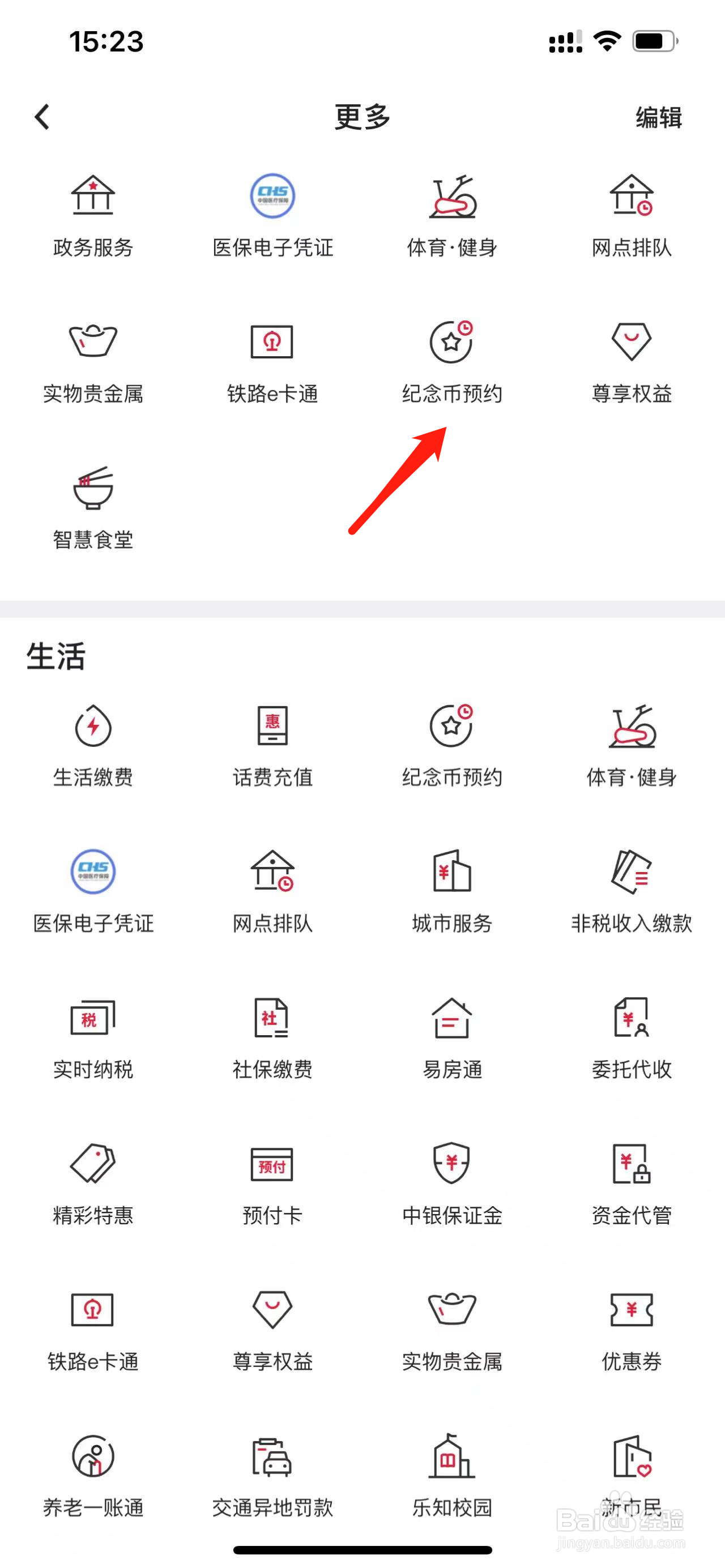This screenshot has height=1568, width=725.
Task: Open the 实物贵金属 precious metals icon
Action: [x=92, y=359]
